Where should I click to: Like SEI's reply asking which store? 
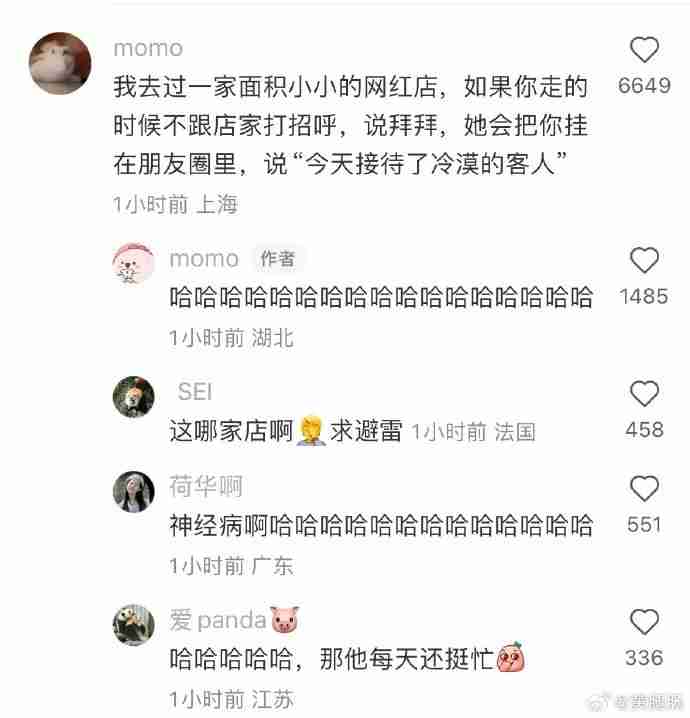pos(645,394)
